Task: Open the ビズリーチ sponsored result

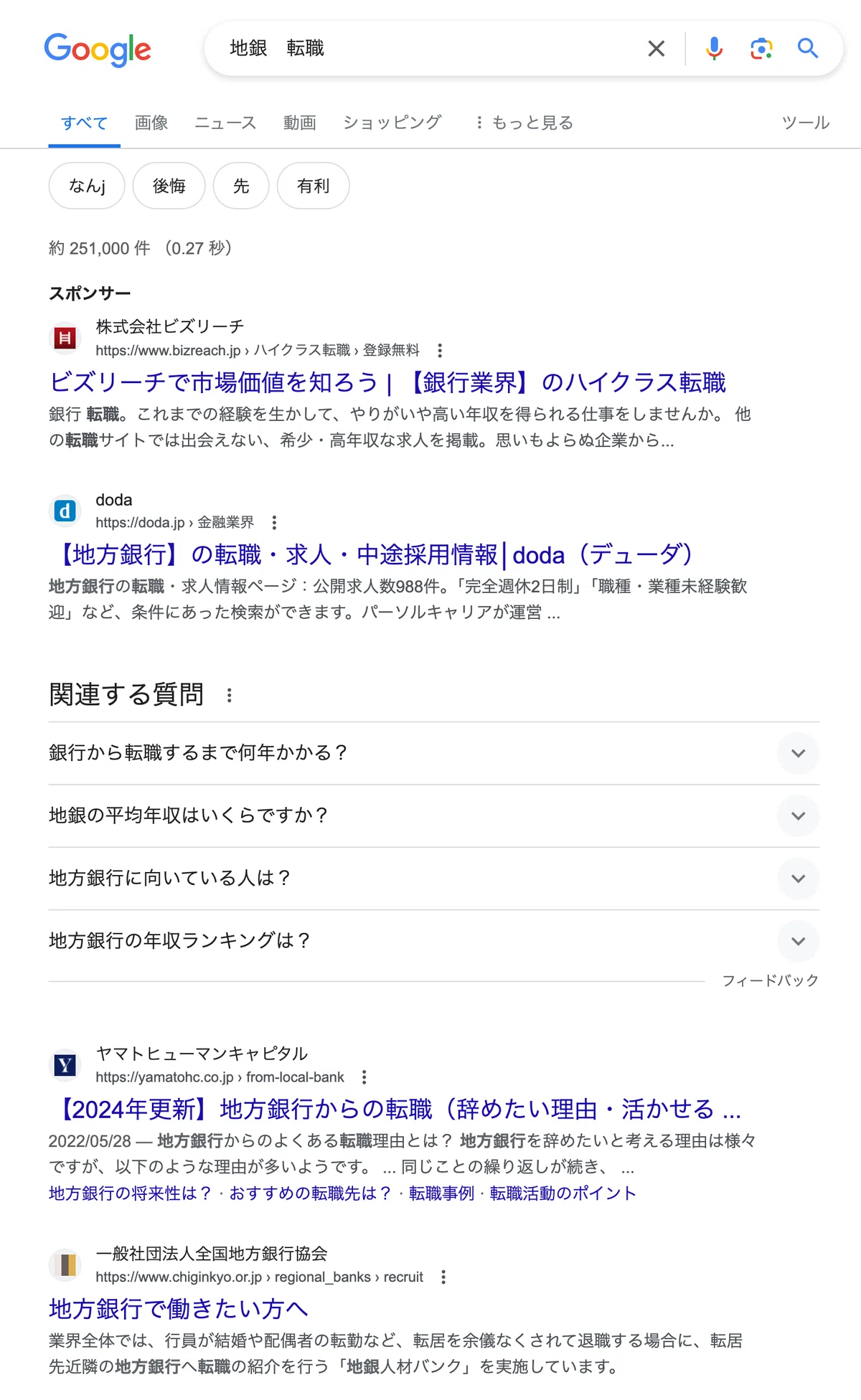Action: (387, 382)
